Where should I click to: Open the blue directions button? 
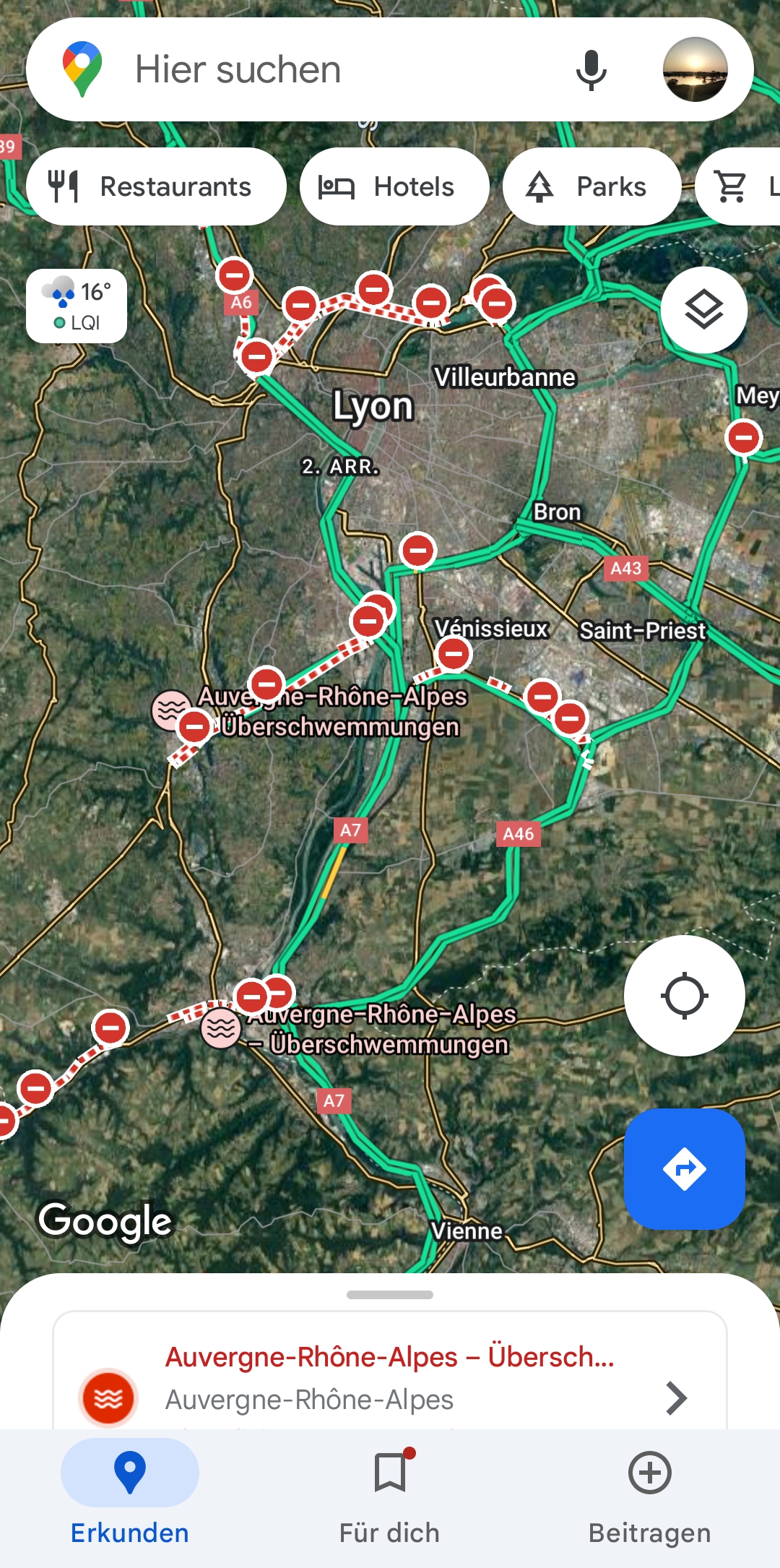(x=684, y=1168)
